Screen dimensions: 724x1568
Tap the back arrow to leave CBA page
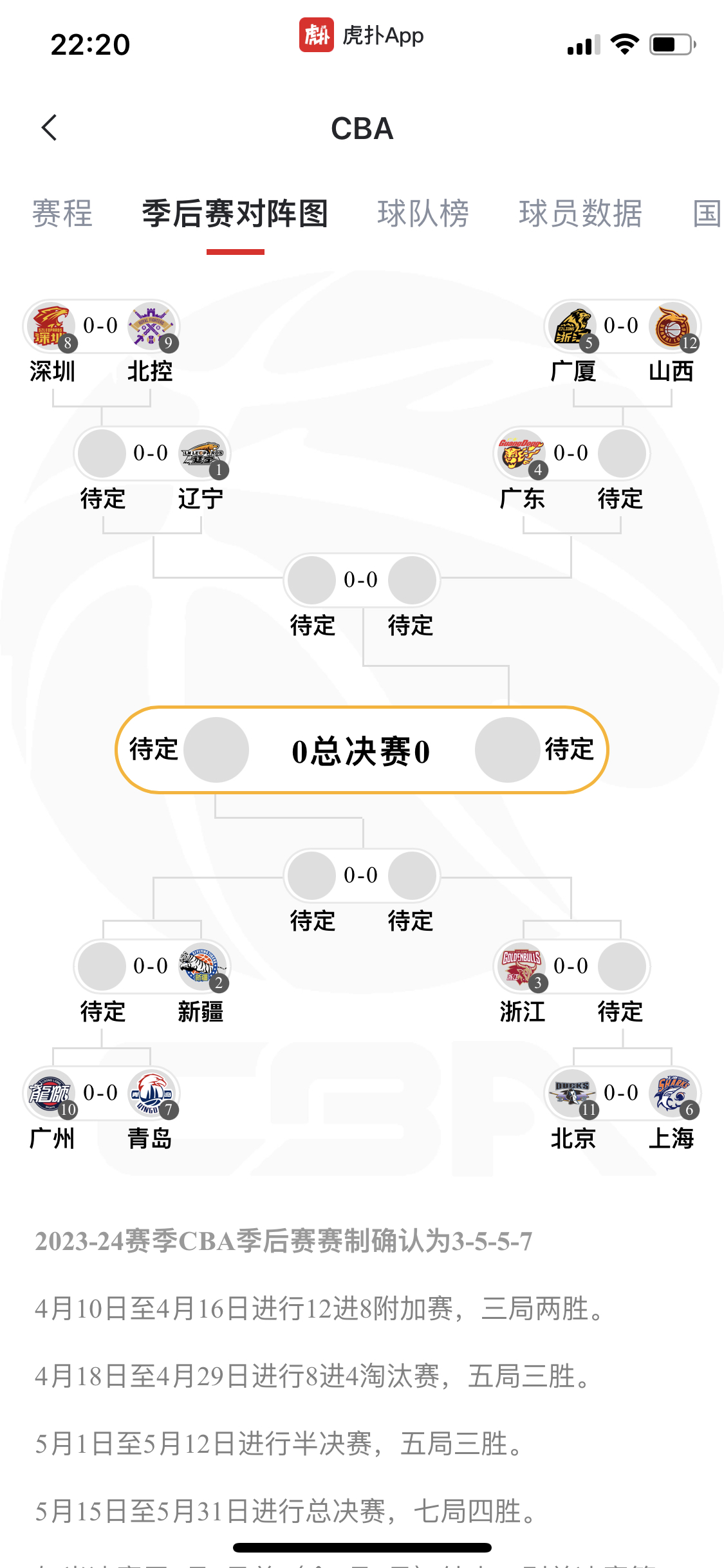point(49,127)
